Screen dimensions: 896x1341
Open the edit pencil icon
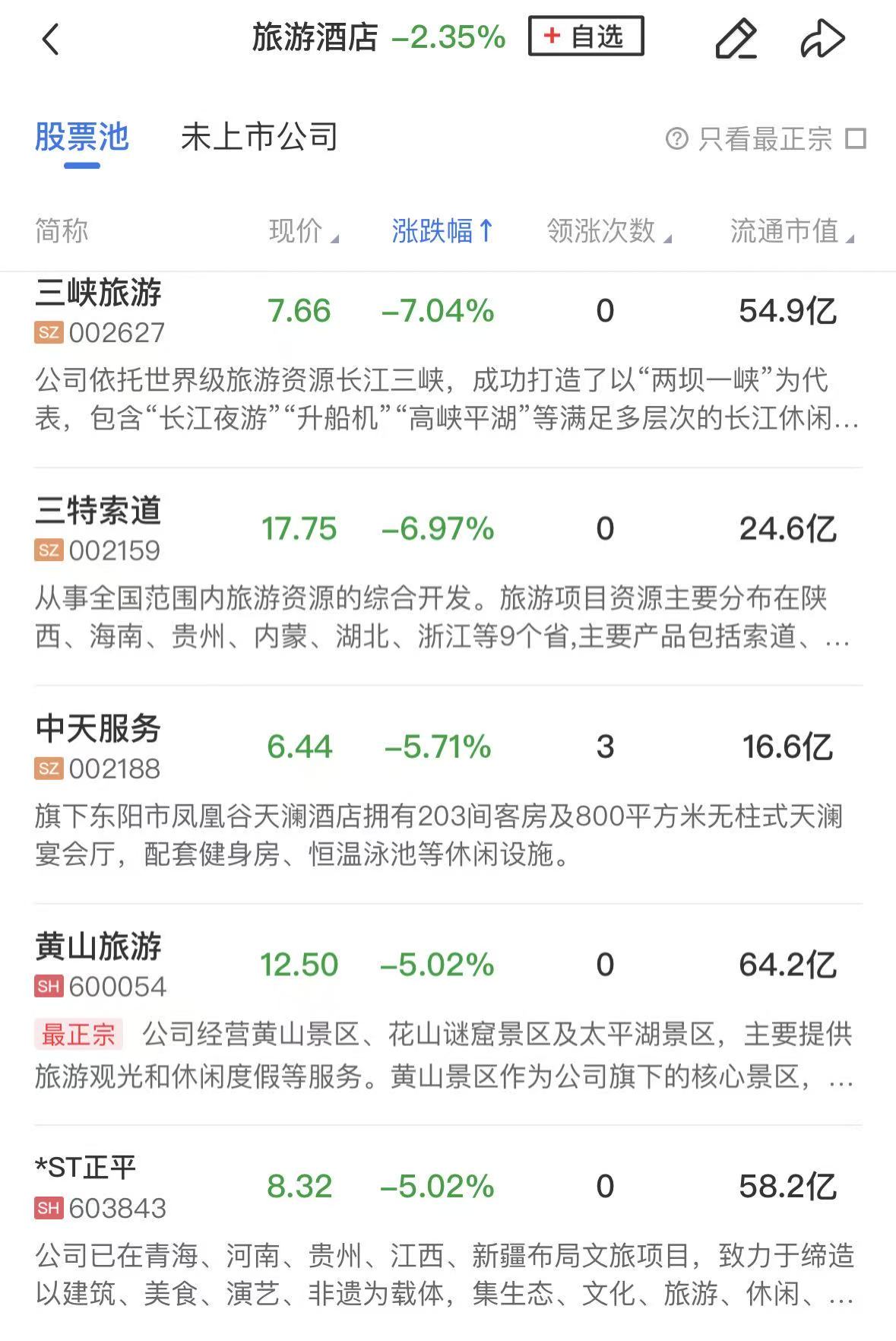(x=736, y=39)
